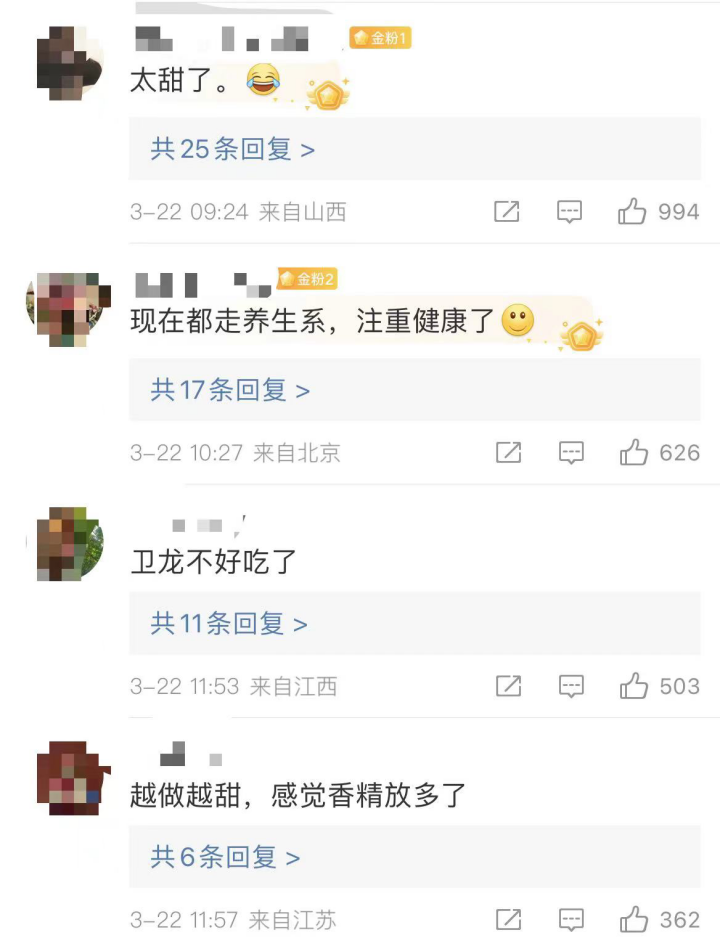
Task: Click the 金粉2 badge next to second commenter
Action: 308,279
